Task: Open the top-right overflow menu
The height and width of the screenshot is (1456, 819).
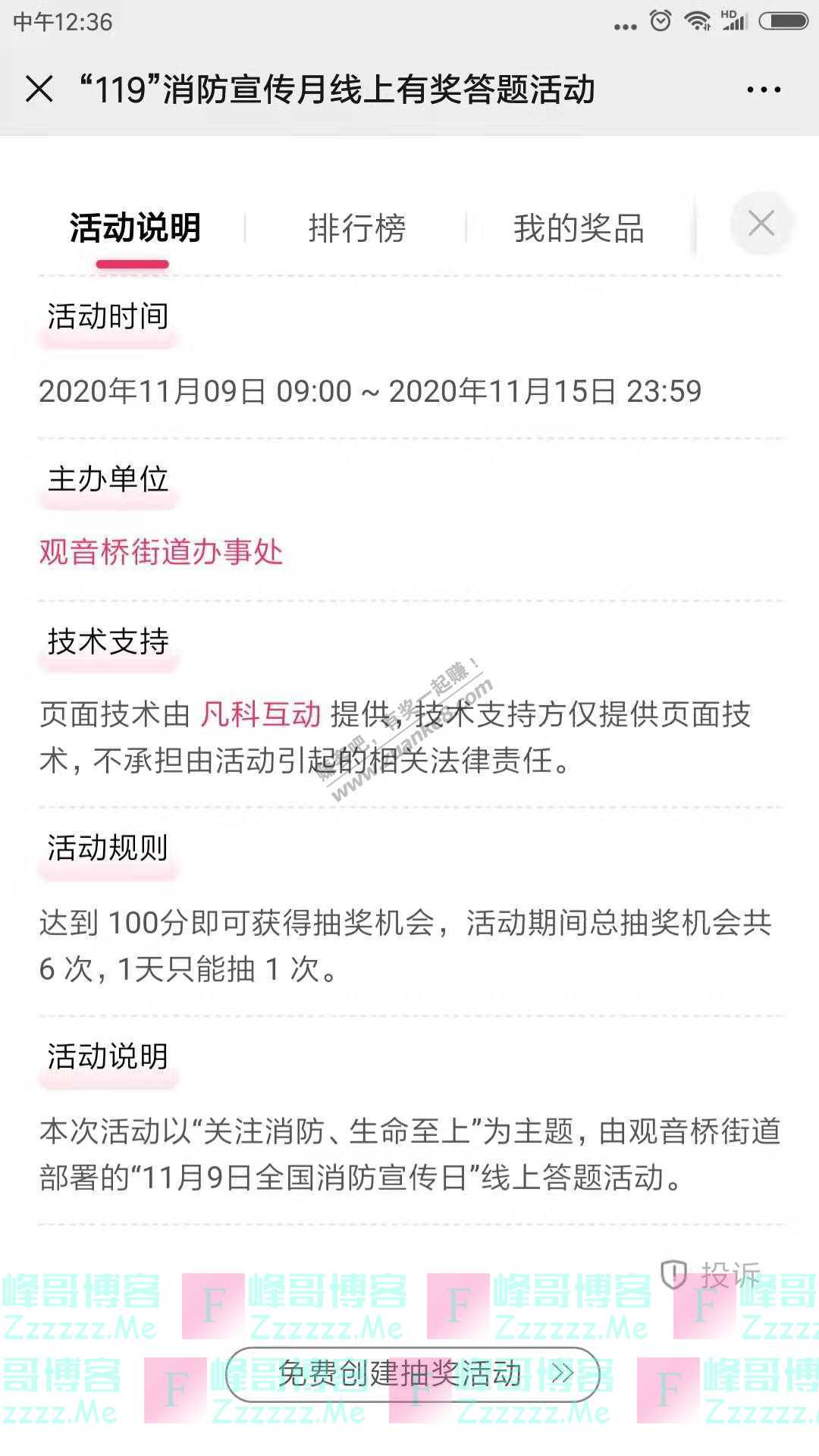Action: pos(763,89)
